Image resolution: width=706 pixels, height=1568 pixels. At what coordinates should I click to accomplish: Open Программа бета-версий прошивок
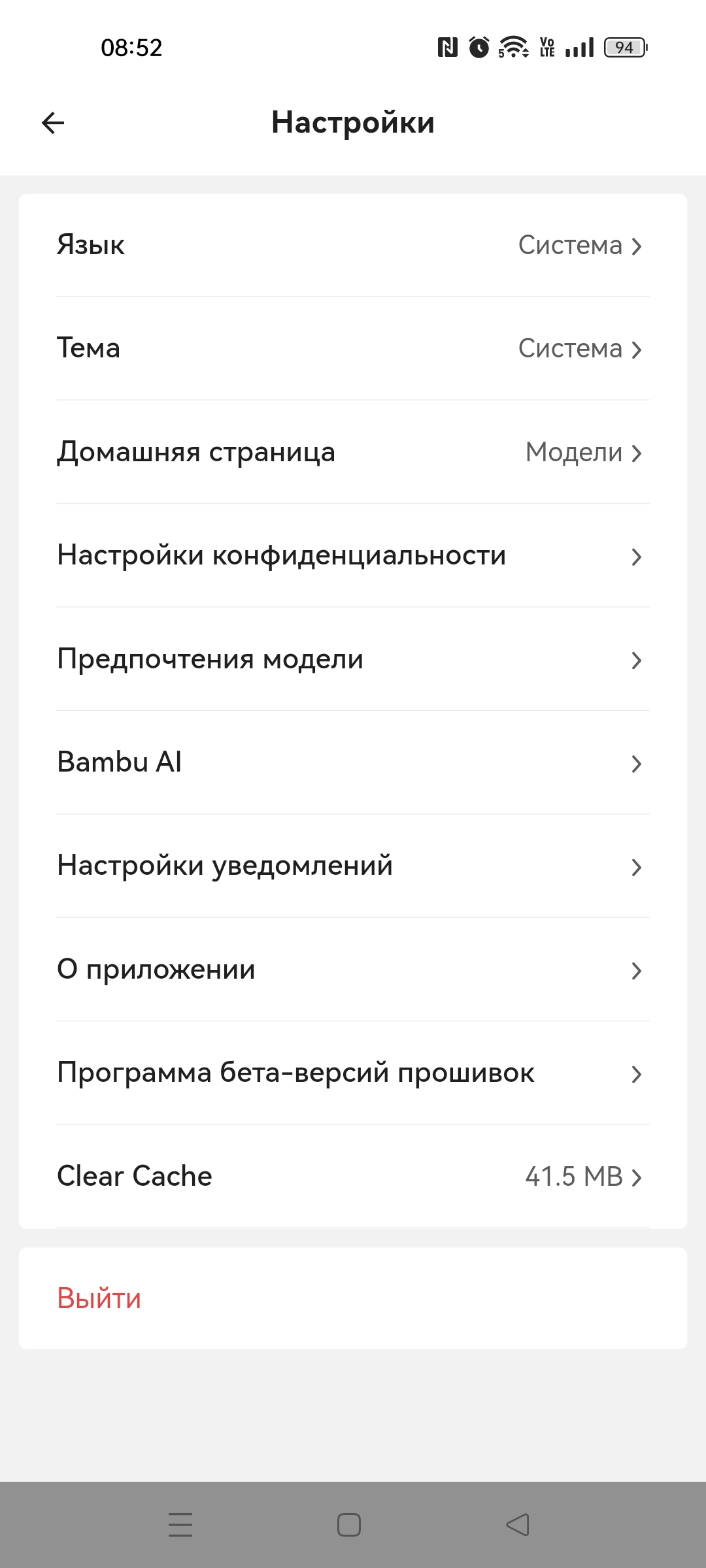pos(353,1073)
